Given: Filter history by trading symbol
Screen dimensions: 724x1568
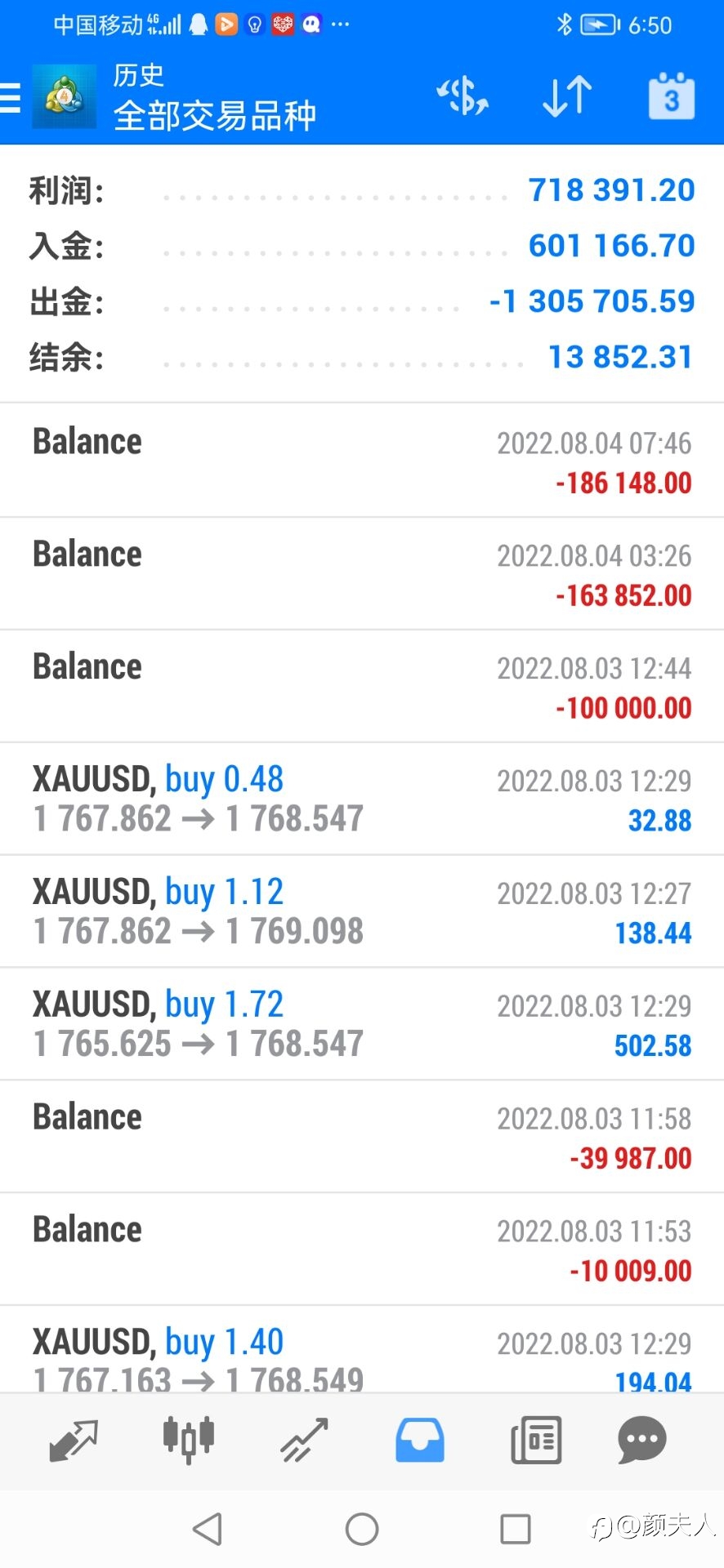Looking at the screenshot, I should pyautogui.click(x=463, y=96).
